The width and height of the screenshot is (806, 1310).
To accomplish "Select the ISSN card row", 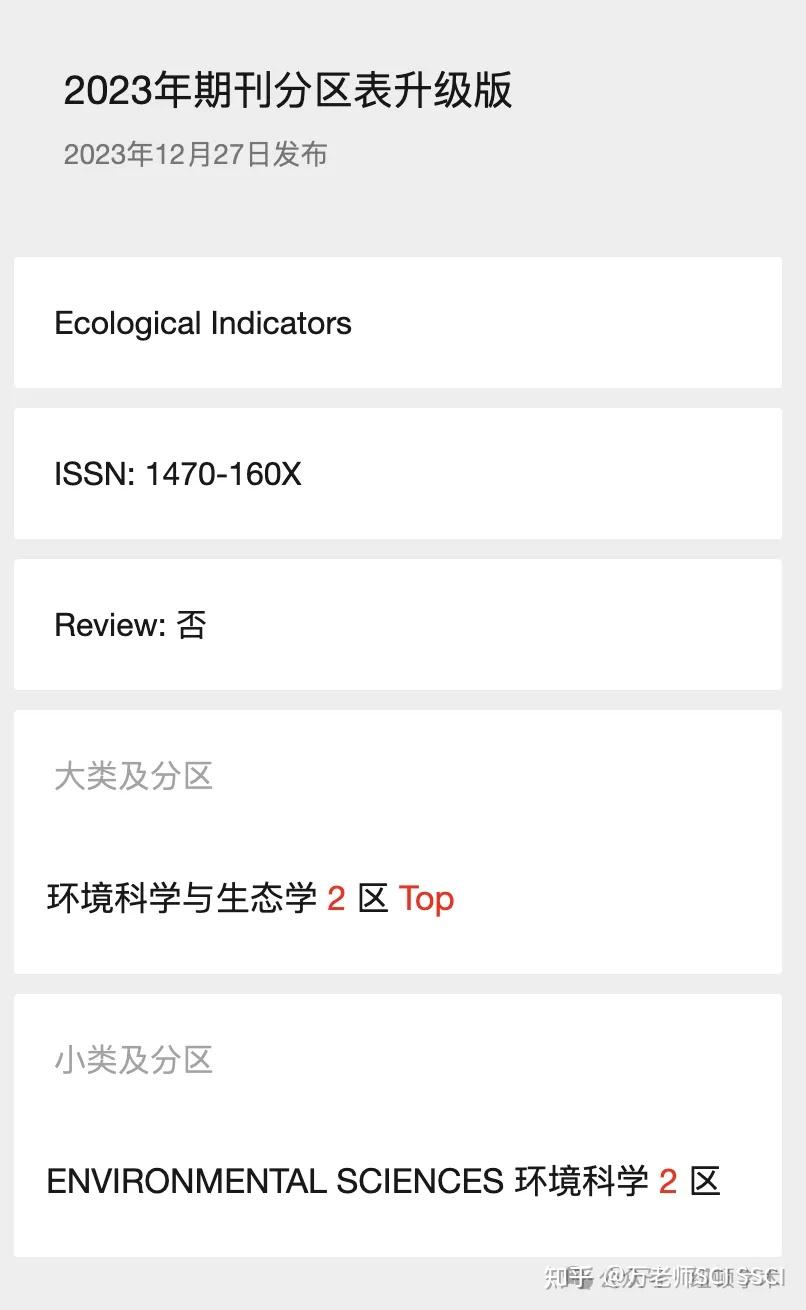I will pos(397,473).
